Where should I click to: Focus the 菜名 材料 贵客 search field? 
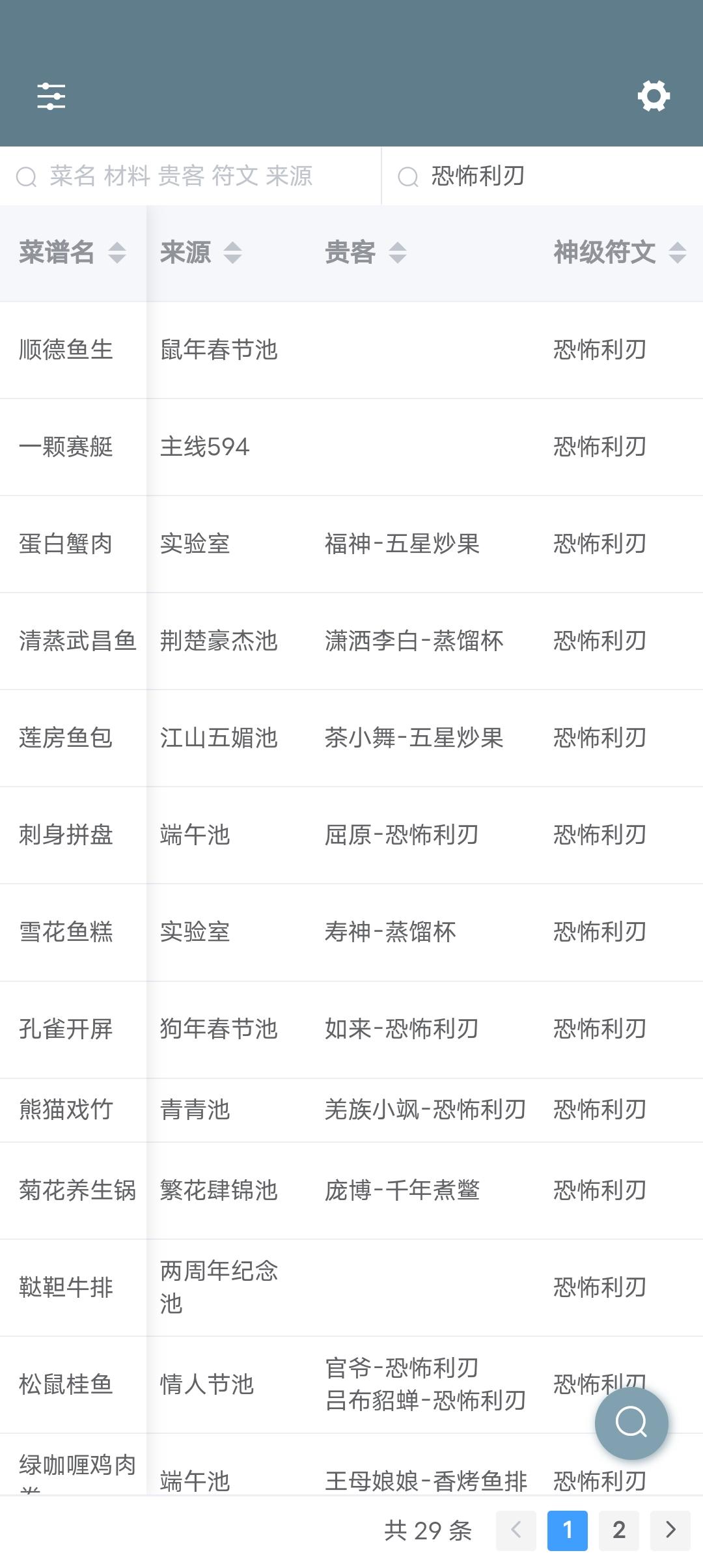point(190,176)
